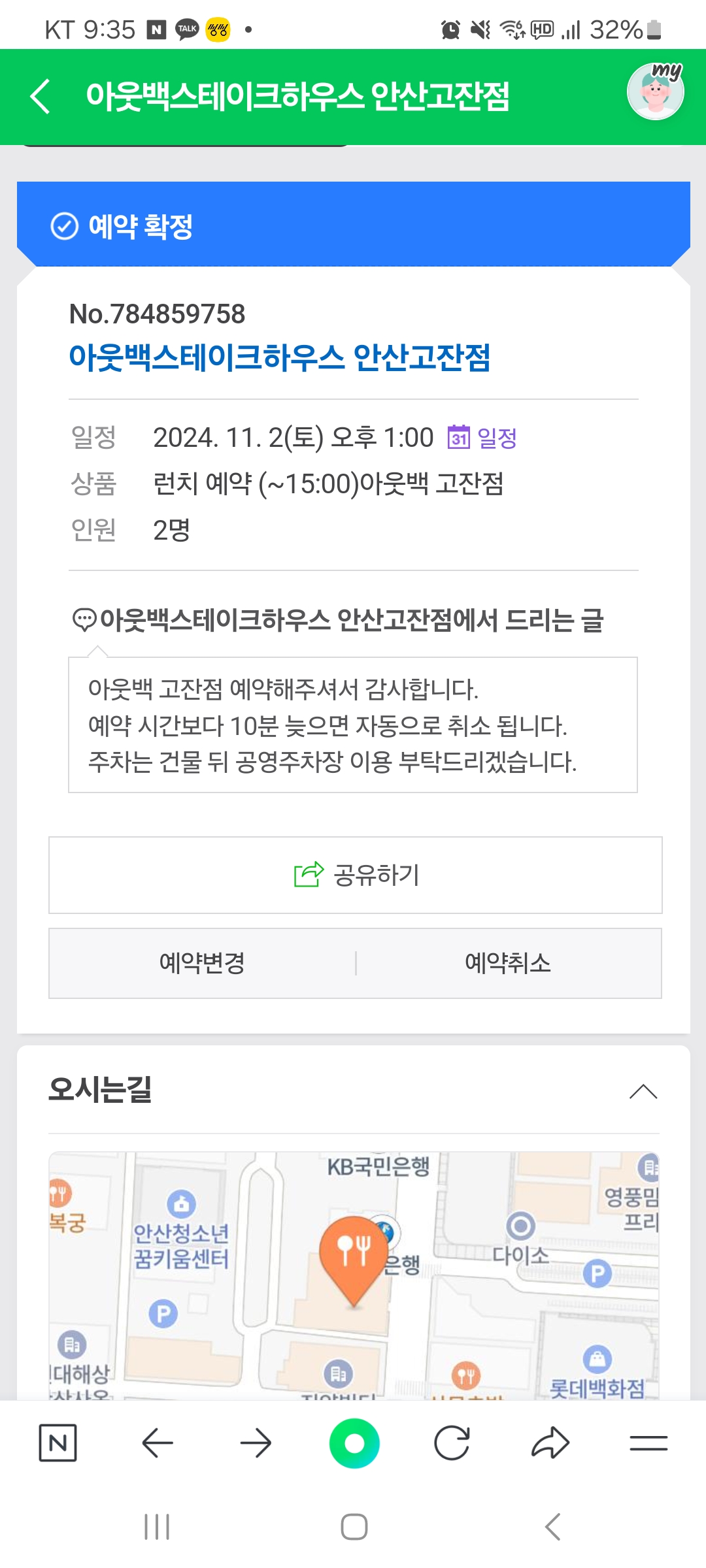The image size is (706, 1568).
Task: Tap the back chevron in the green header
Action: point(41,95)
